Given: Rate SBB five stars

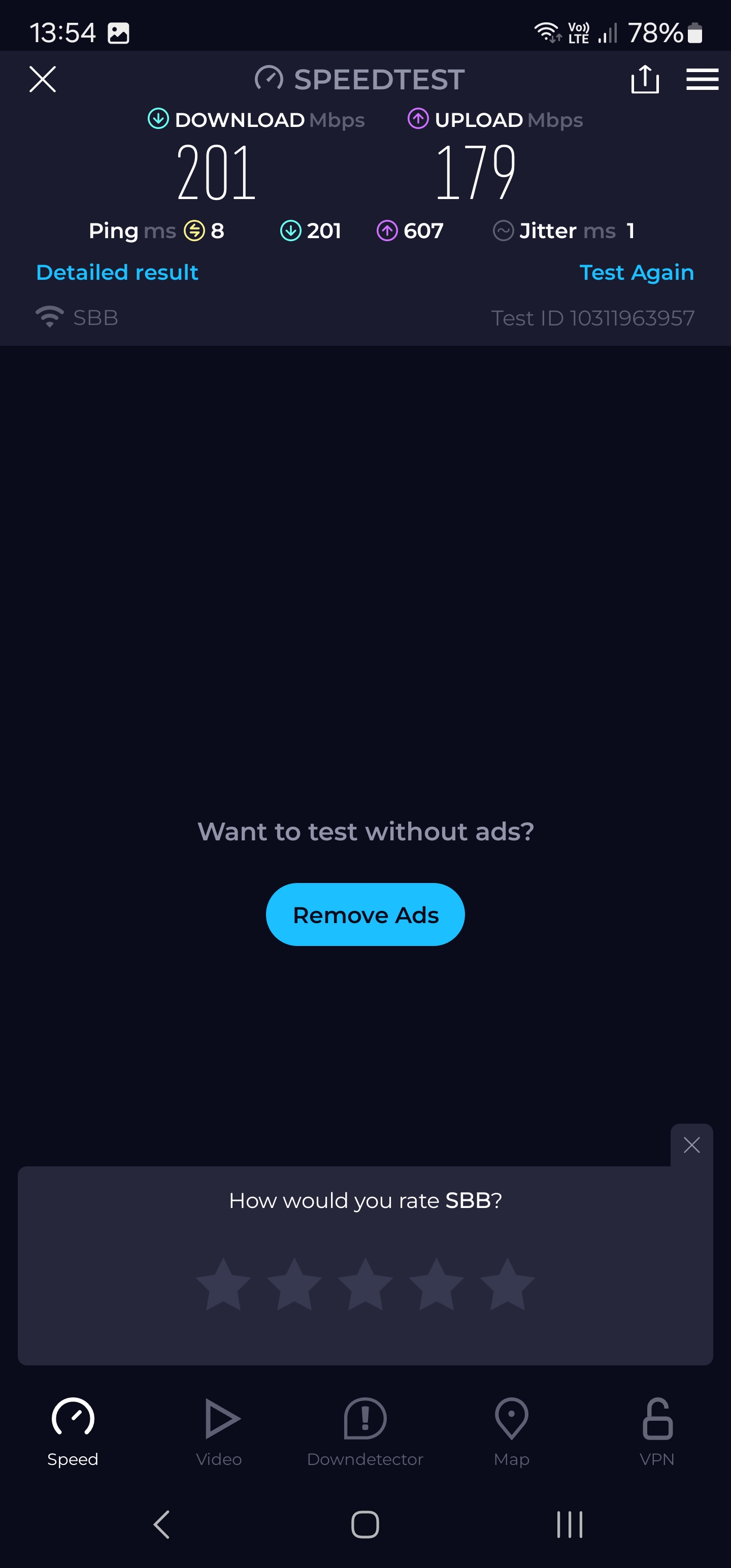Looking at the screenshot, I should pos(507,1284).
